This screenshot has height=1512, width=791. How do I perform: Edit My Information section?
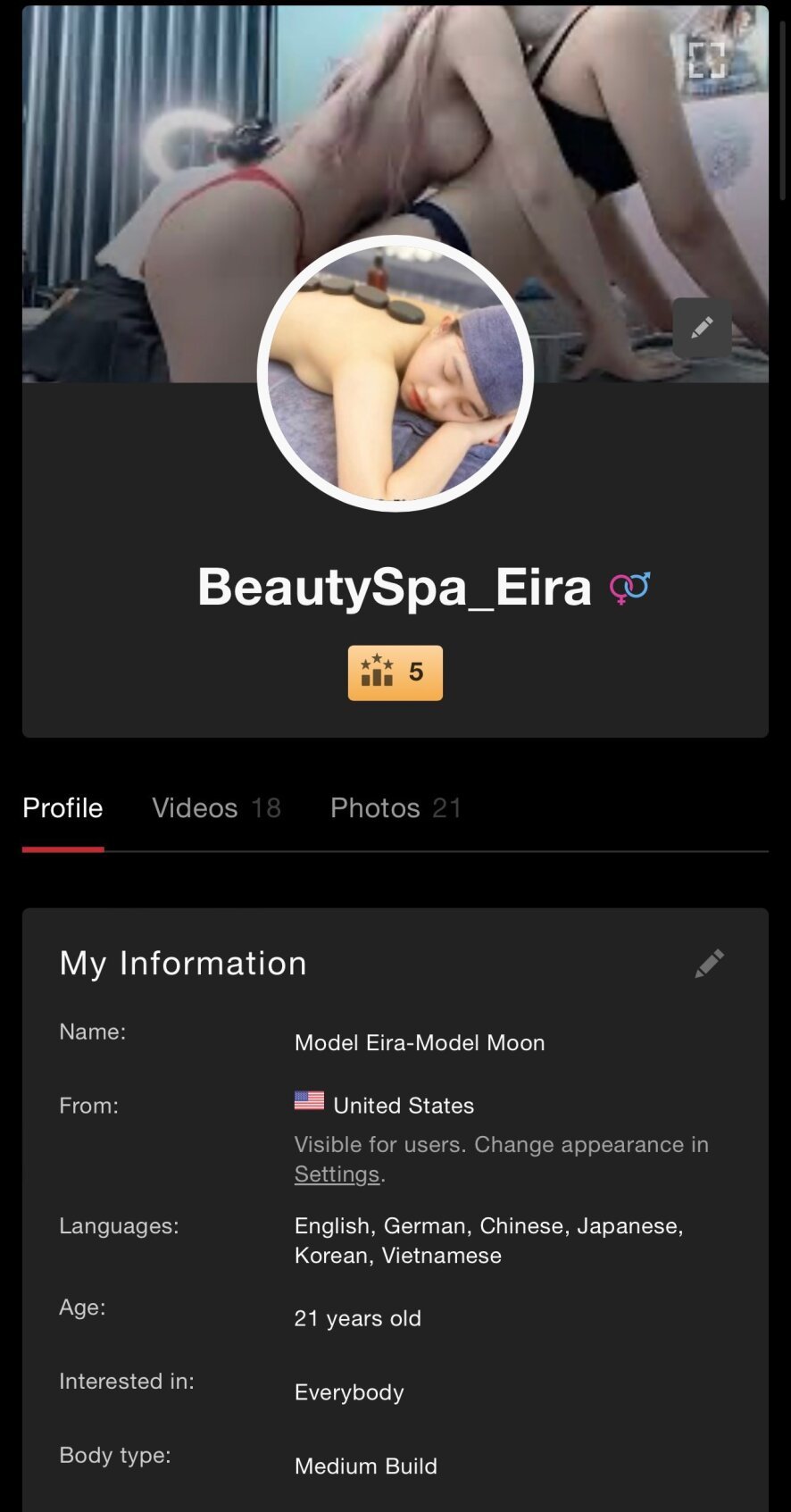click(709, 963)
